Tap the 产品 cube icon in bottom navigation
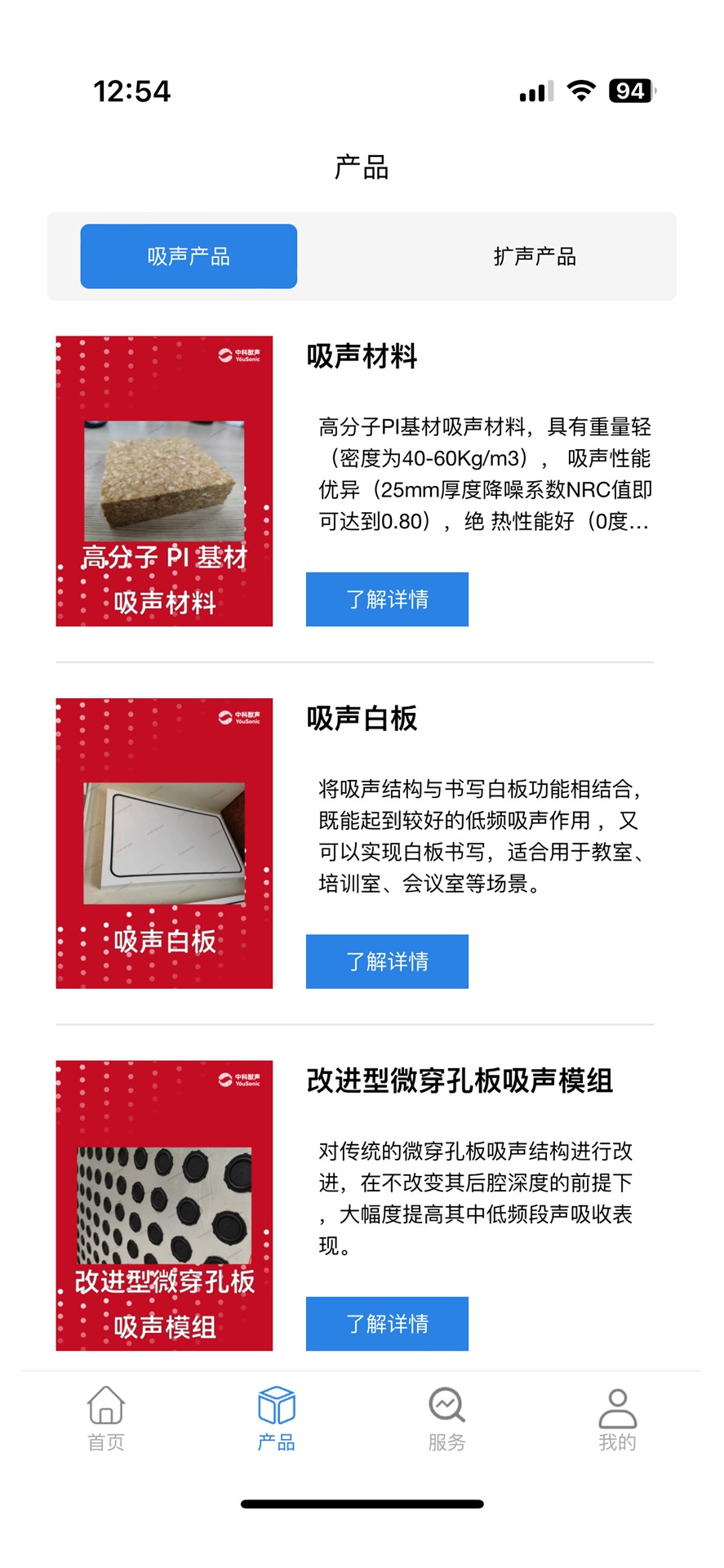Image resolution: width=724 pixels, height=1568 pixels. point(276,1406)
